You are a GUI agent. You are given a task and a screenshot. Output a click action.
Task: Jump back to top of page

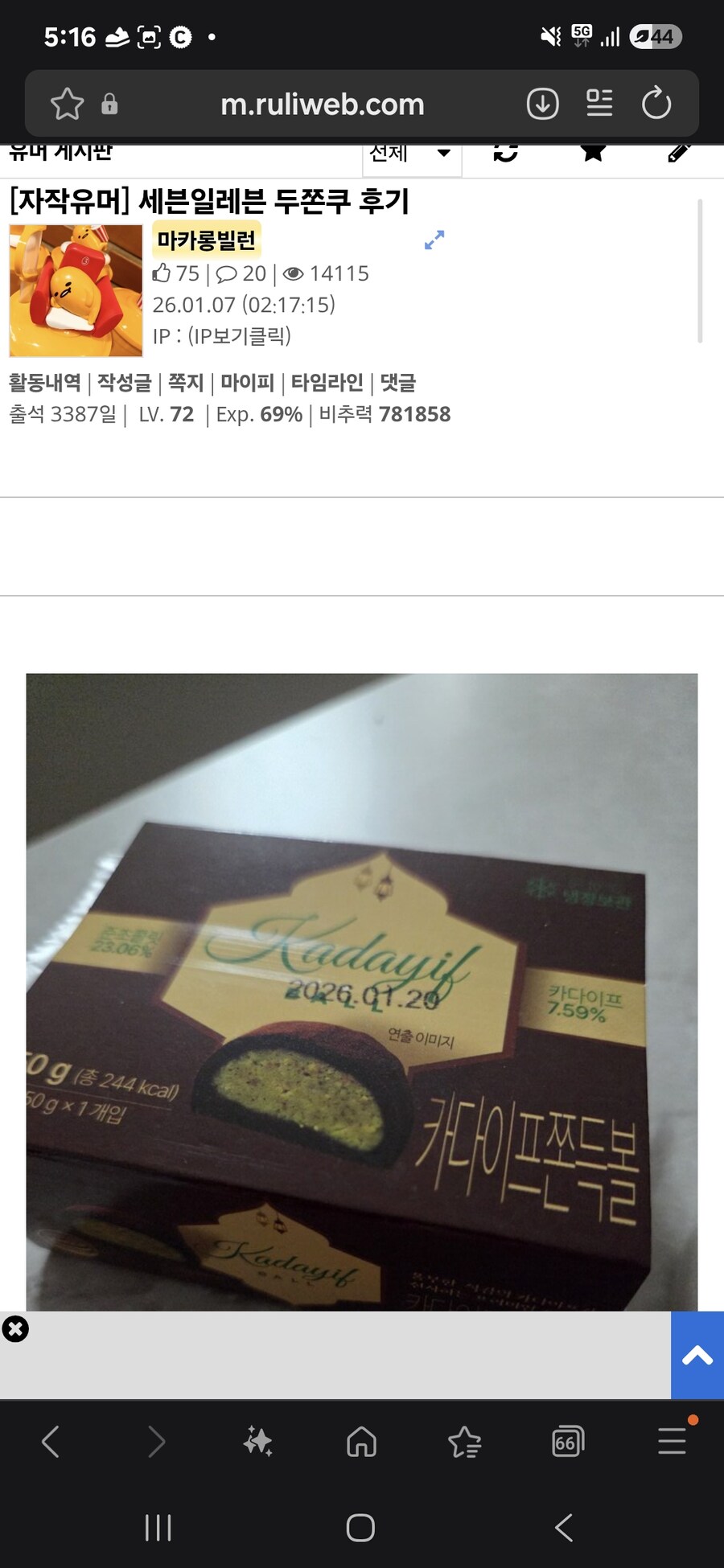click(x=697, y=1356)
